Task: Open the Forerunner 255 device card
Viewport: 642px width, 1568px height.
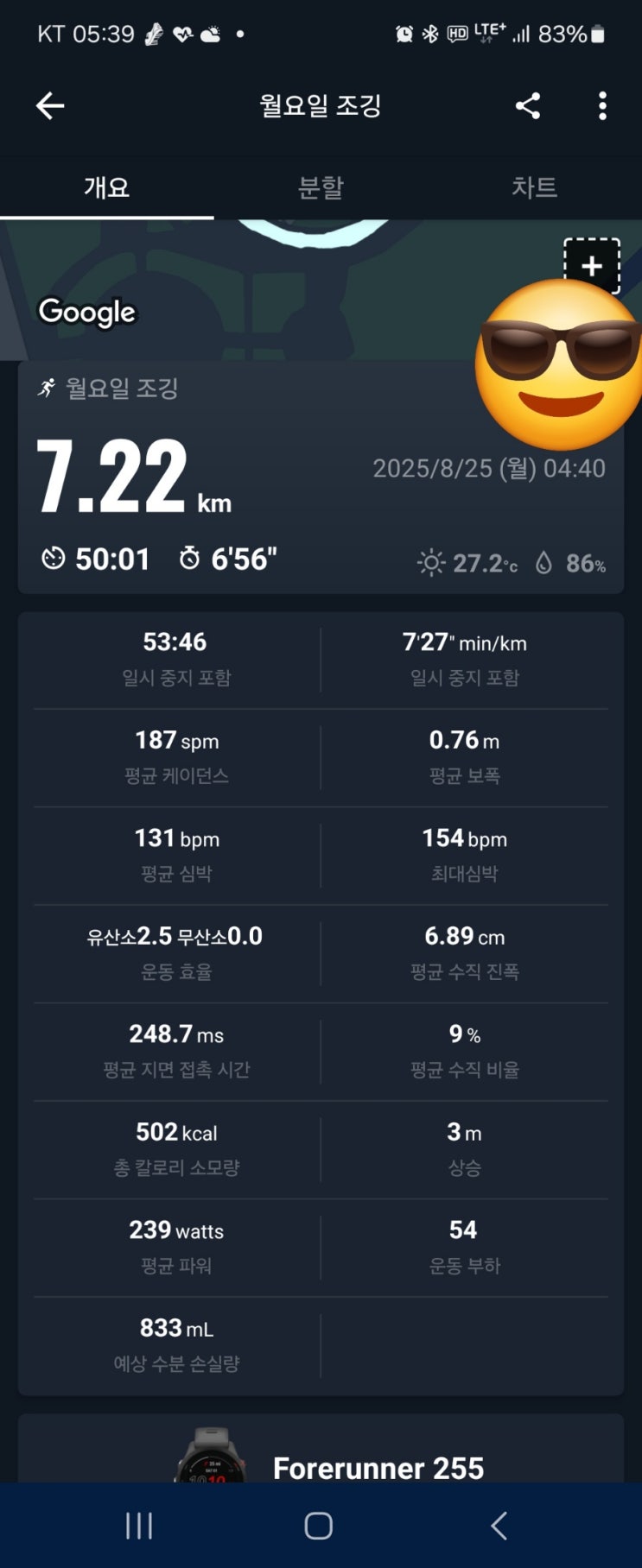Action: (x=321, y=1449)
